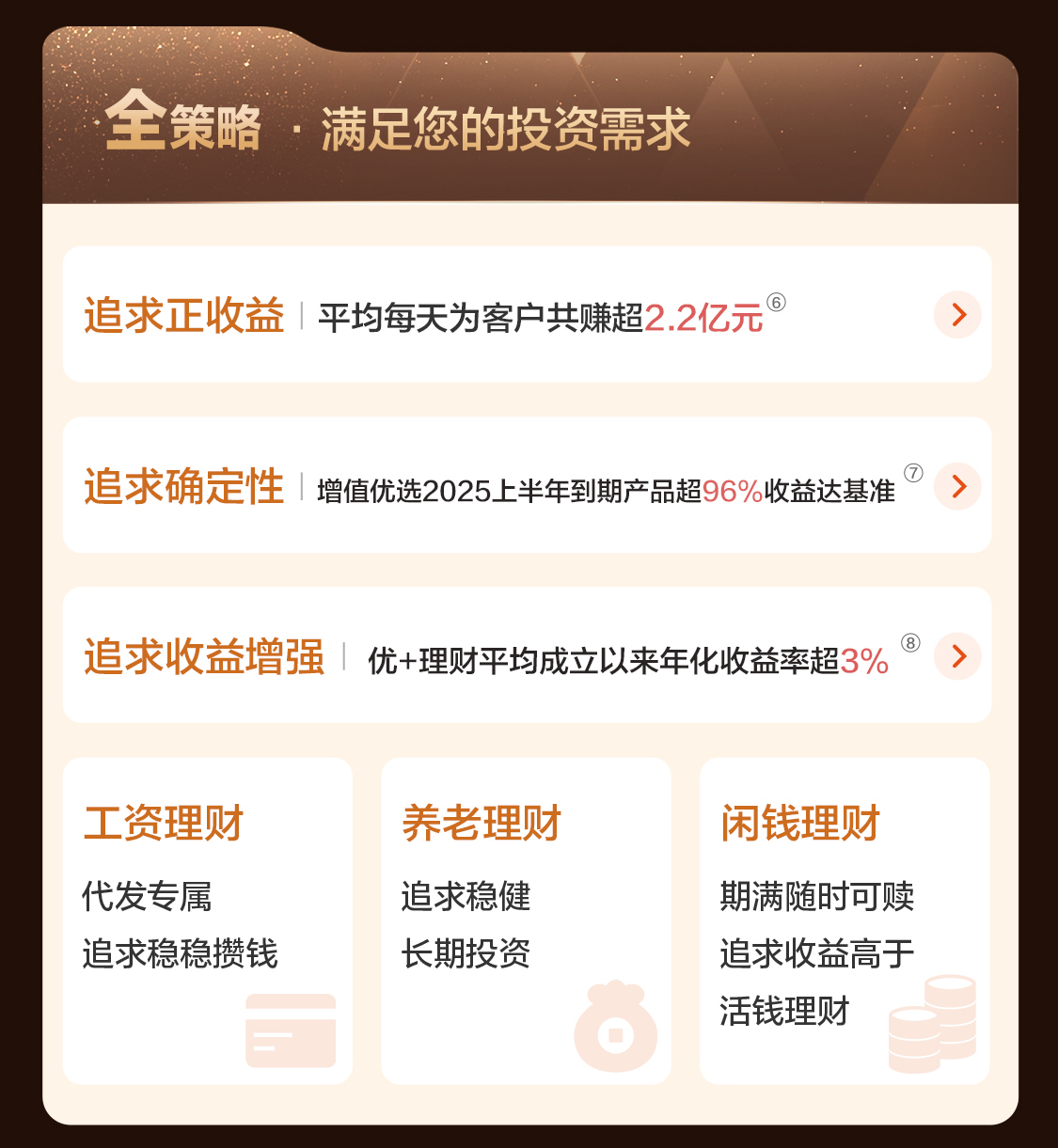
Task: Tap the 闲钱理财 card
Action: (845, 920)
